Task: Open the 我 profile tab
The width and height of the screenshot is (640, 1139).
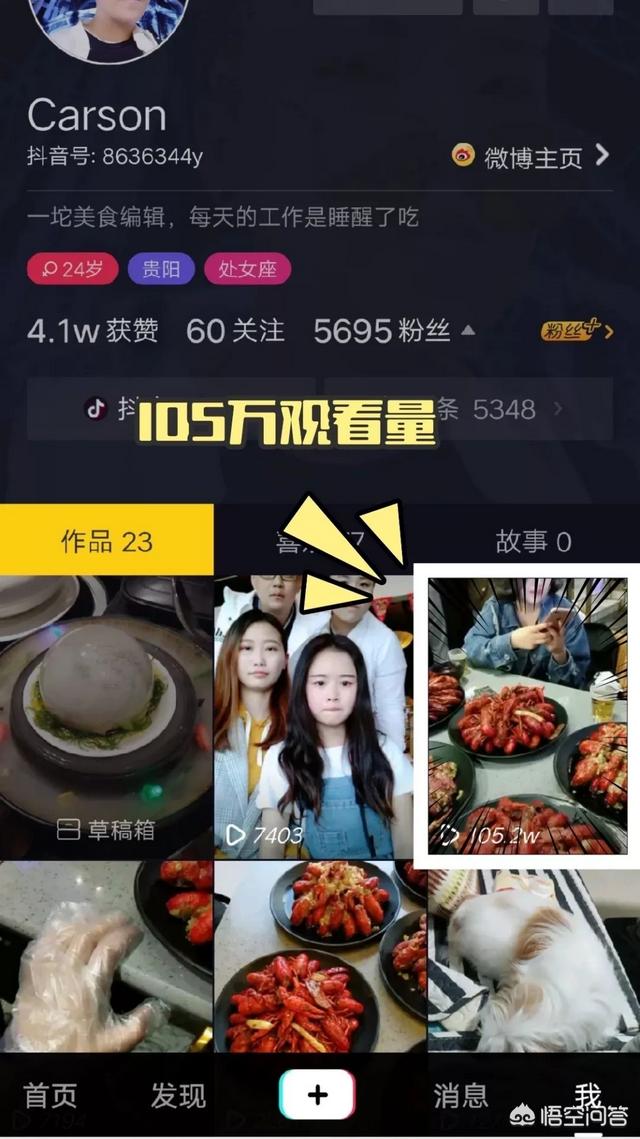Action: click(x=588, y=1095)
